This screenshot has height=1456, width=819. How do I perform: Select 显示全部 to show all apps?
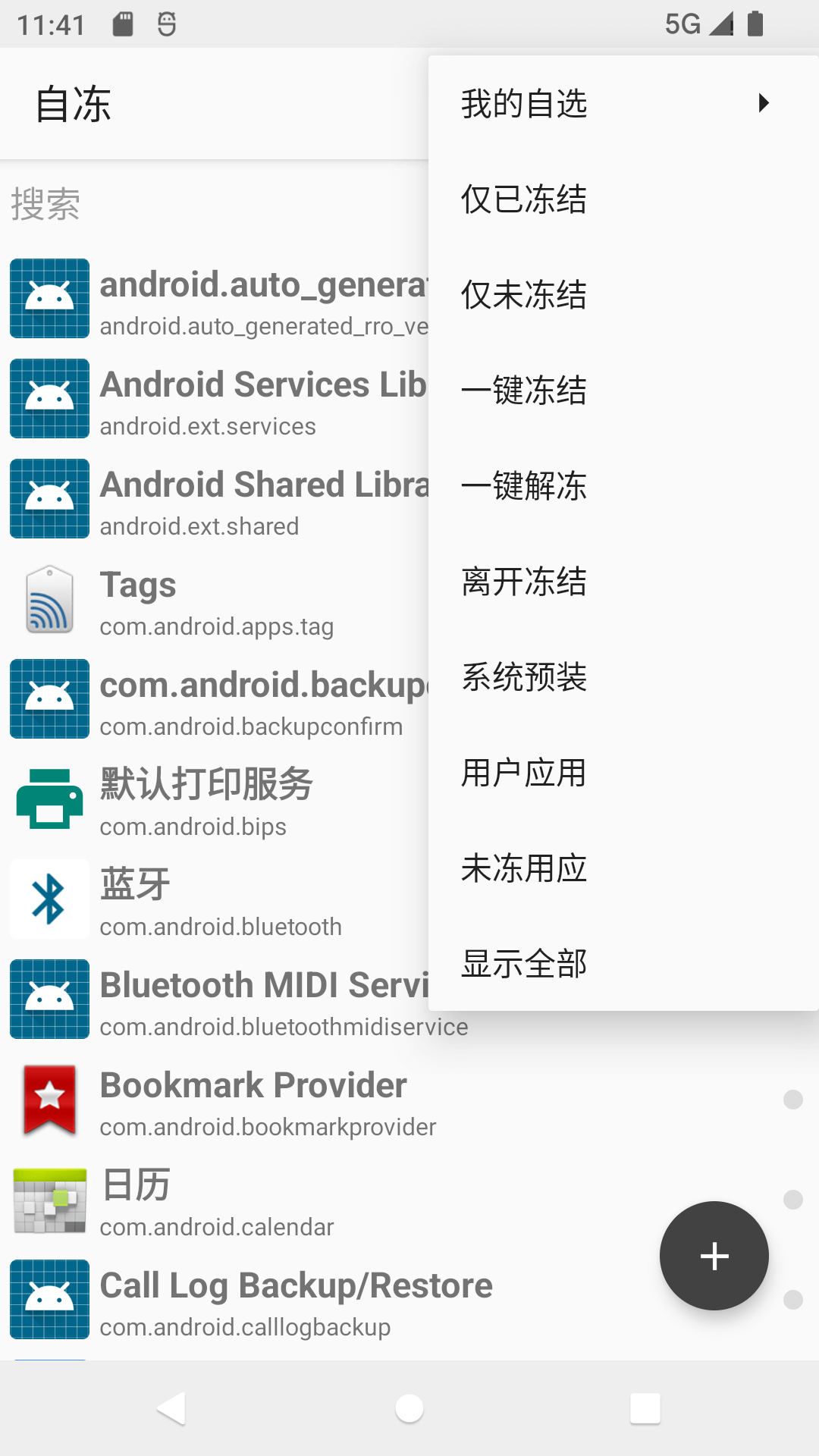click(x=623, y=963)
